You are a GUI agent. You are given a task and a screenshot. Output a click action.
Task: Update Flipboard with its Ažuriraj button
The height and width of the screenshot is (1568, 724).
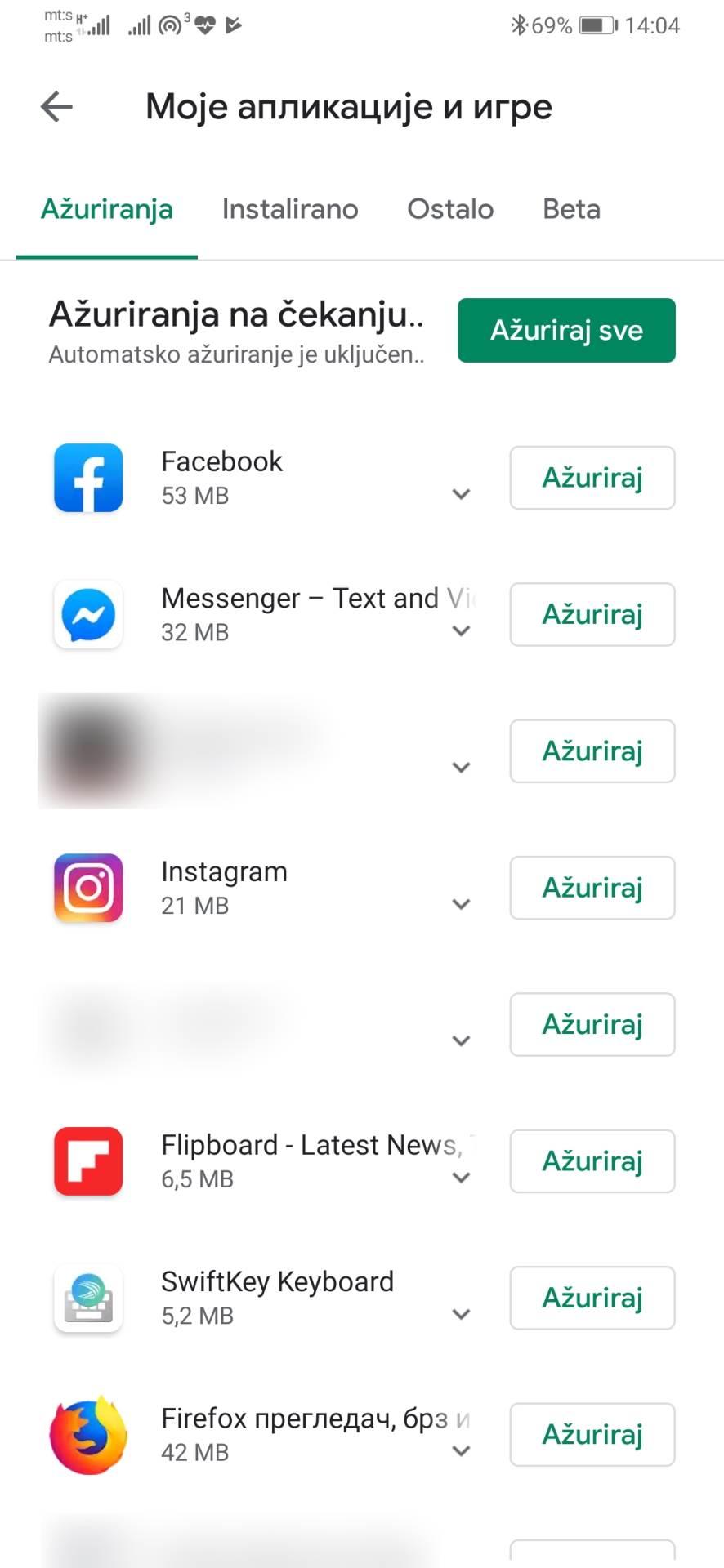click(592, 1161)
